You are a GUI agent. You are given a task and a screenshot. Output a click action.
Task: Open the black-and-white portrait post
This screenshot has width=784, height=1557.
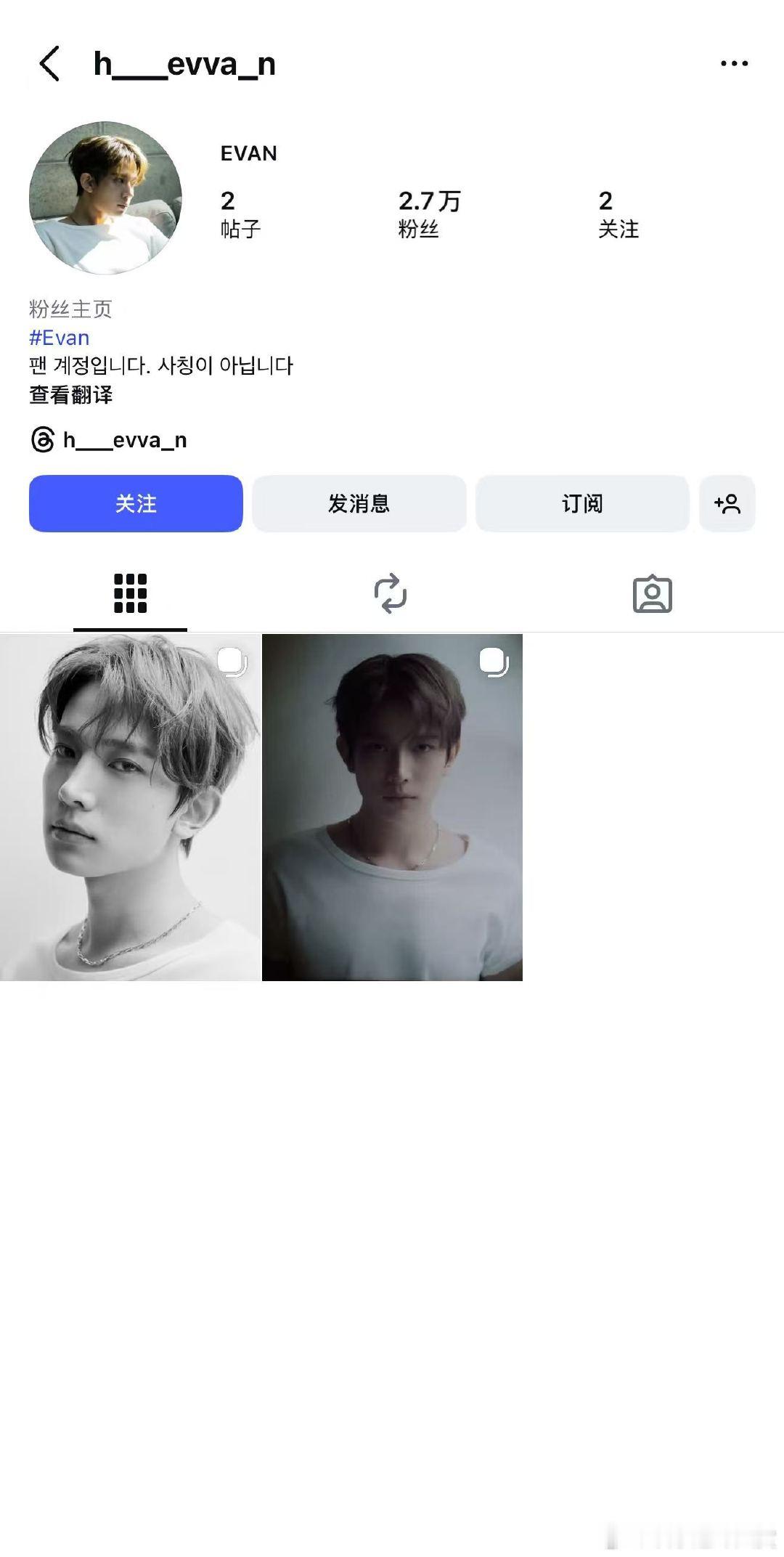coord(131,810)
